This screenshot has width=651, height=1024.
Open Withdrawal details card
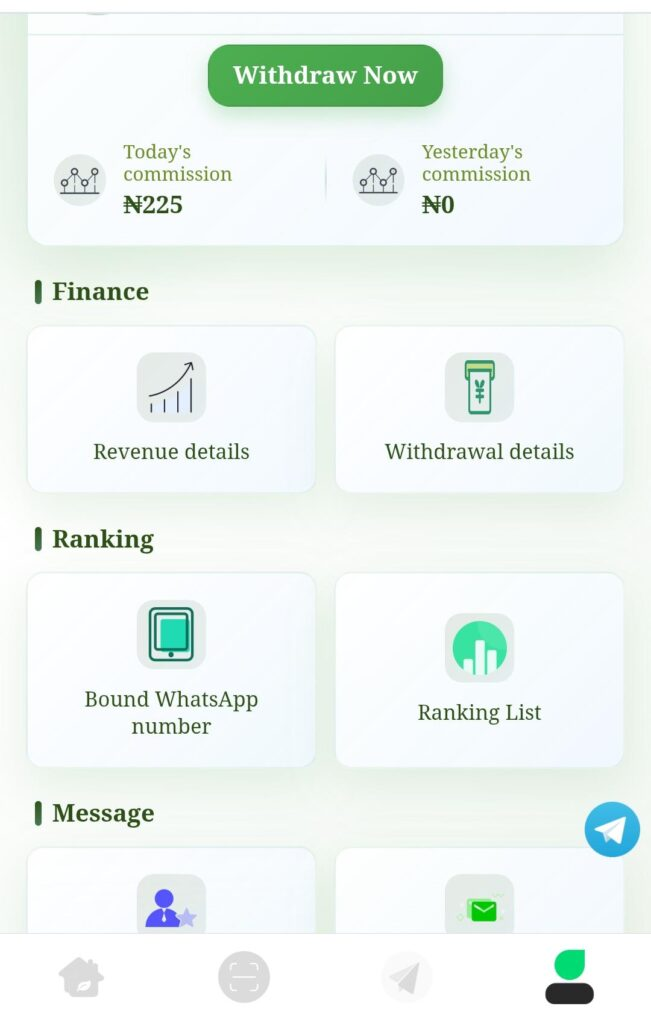479,409
